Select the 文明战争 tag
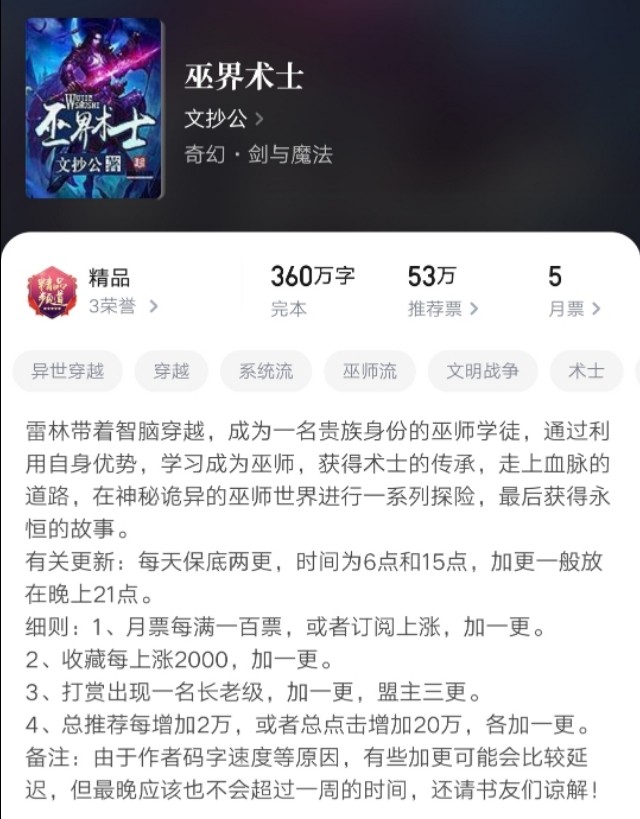 click(x=482, y=371)
